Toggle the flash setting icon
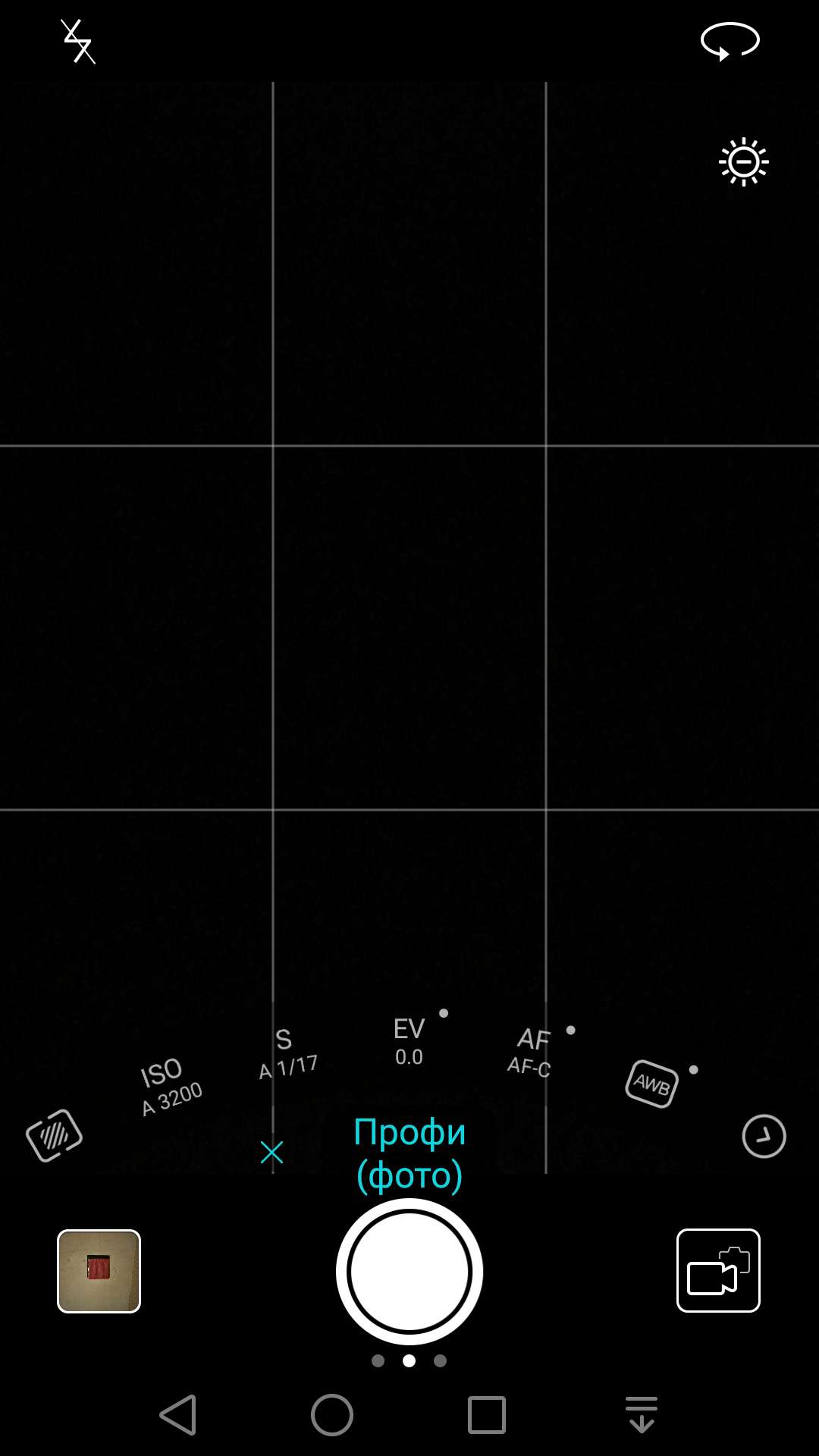 coord(77,42)
